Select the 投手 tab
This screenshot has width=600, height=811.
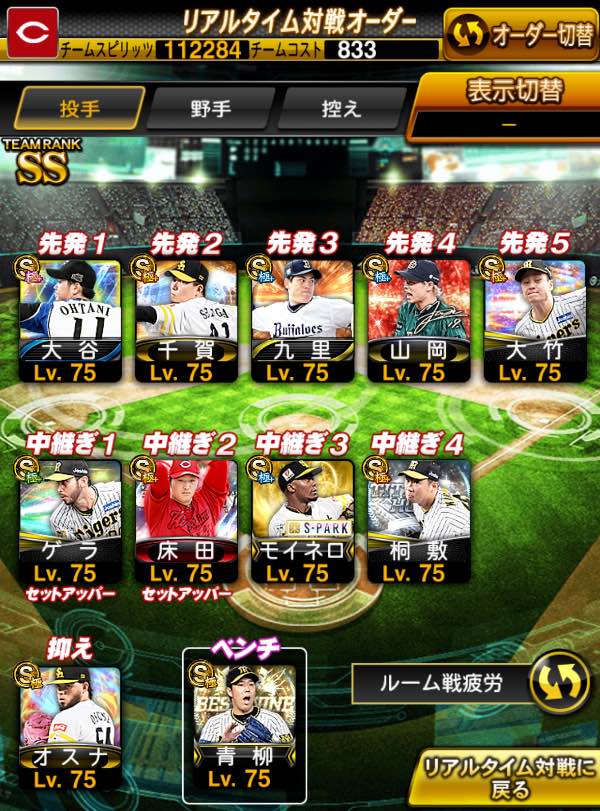[x=79, y=108]
